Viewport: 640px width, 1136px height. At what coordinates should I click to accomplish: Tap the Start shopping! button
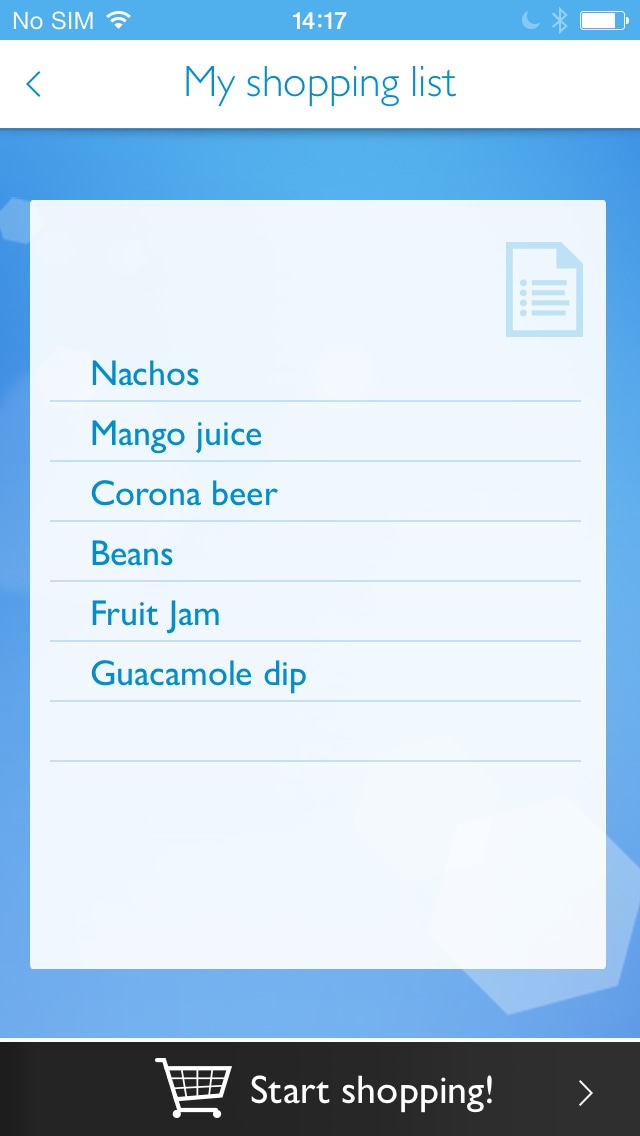click(320, 1089)
